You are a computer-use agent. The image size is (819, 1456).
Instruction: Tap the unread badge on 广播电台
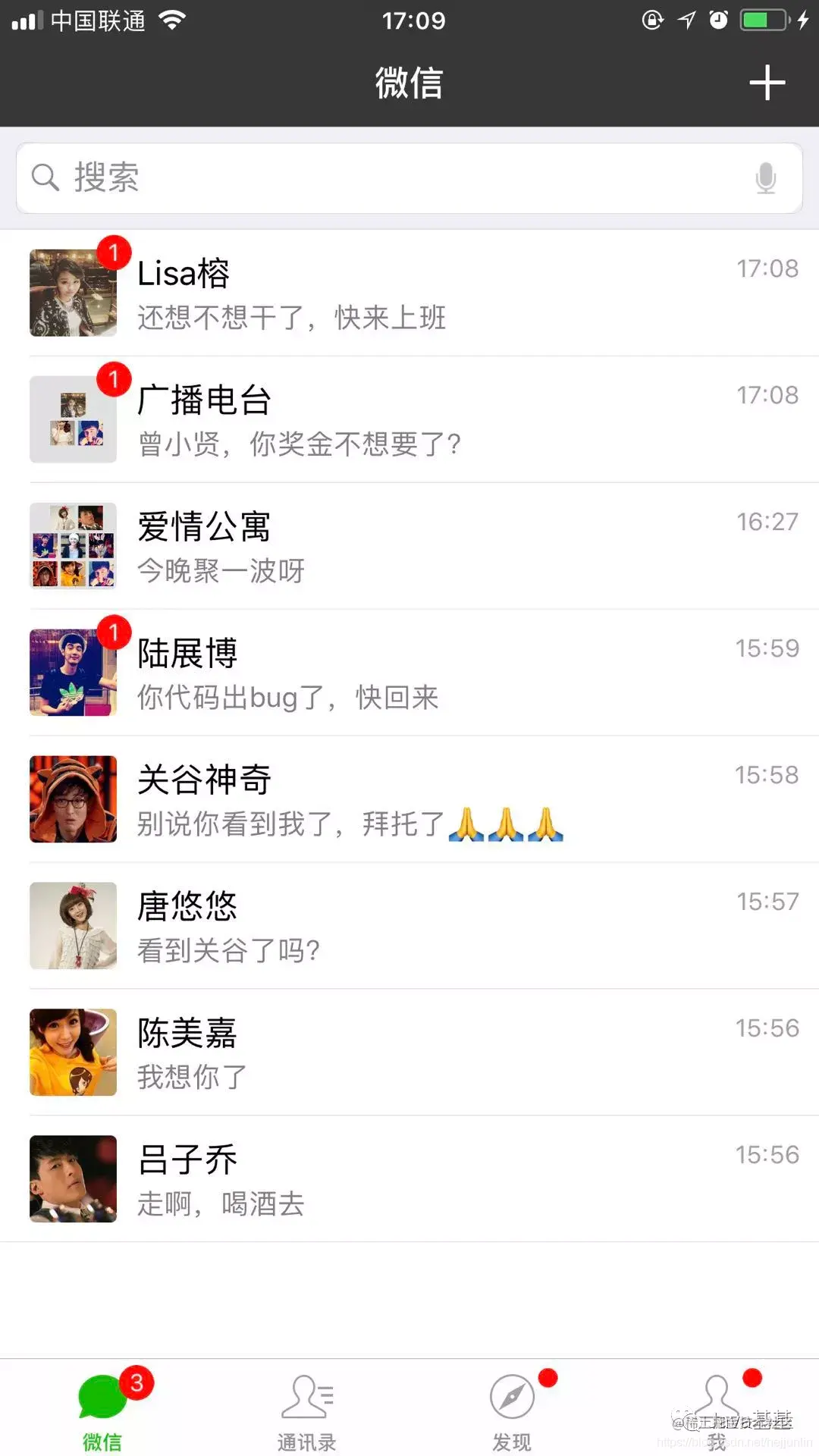pyautogui.click(x=114, y=382)
